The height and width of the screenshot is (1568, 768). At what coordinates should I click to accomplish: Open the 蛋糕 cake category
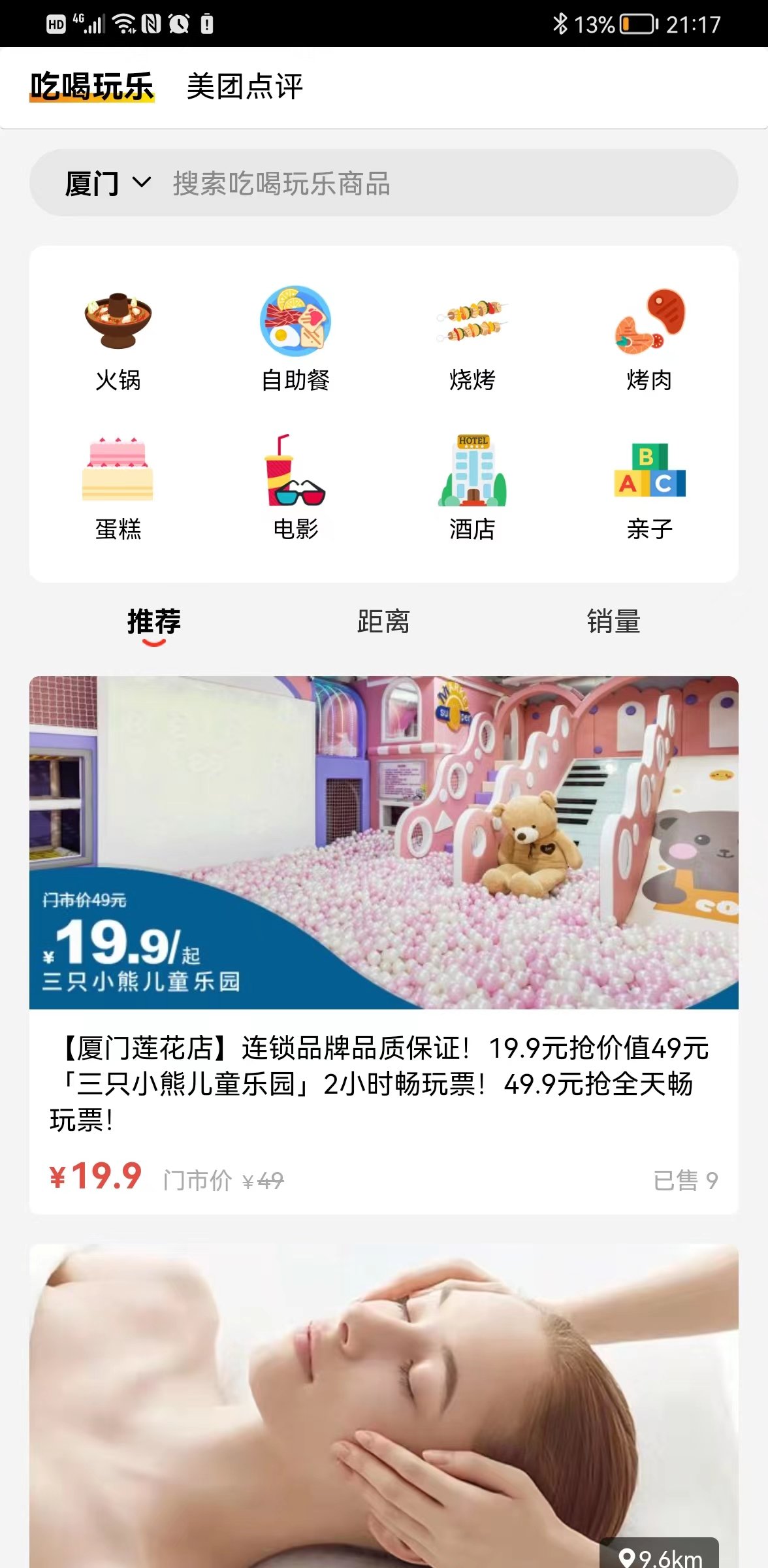(118, 476)
